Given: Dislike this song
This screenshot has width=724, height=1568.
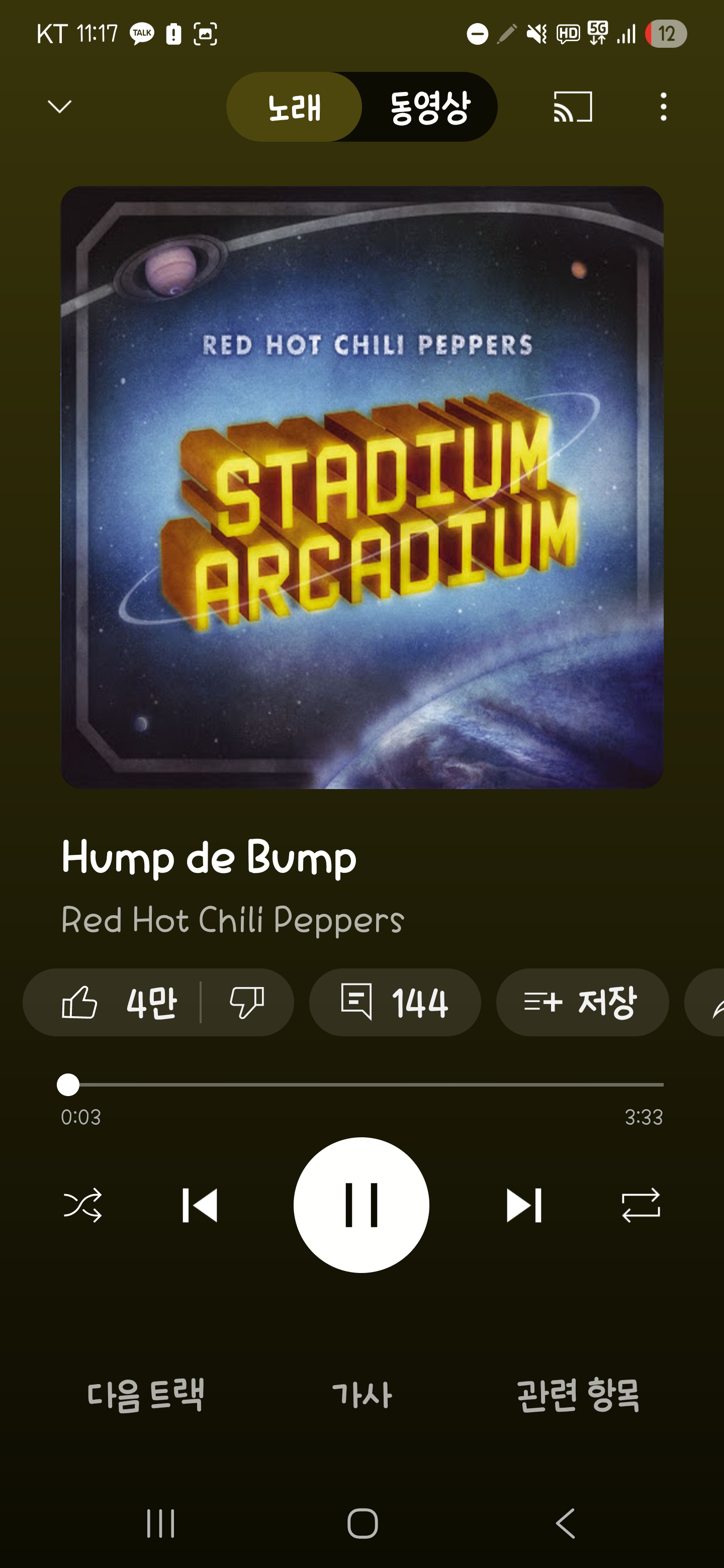Looking at the screenshot, I should coord(246,1003).
